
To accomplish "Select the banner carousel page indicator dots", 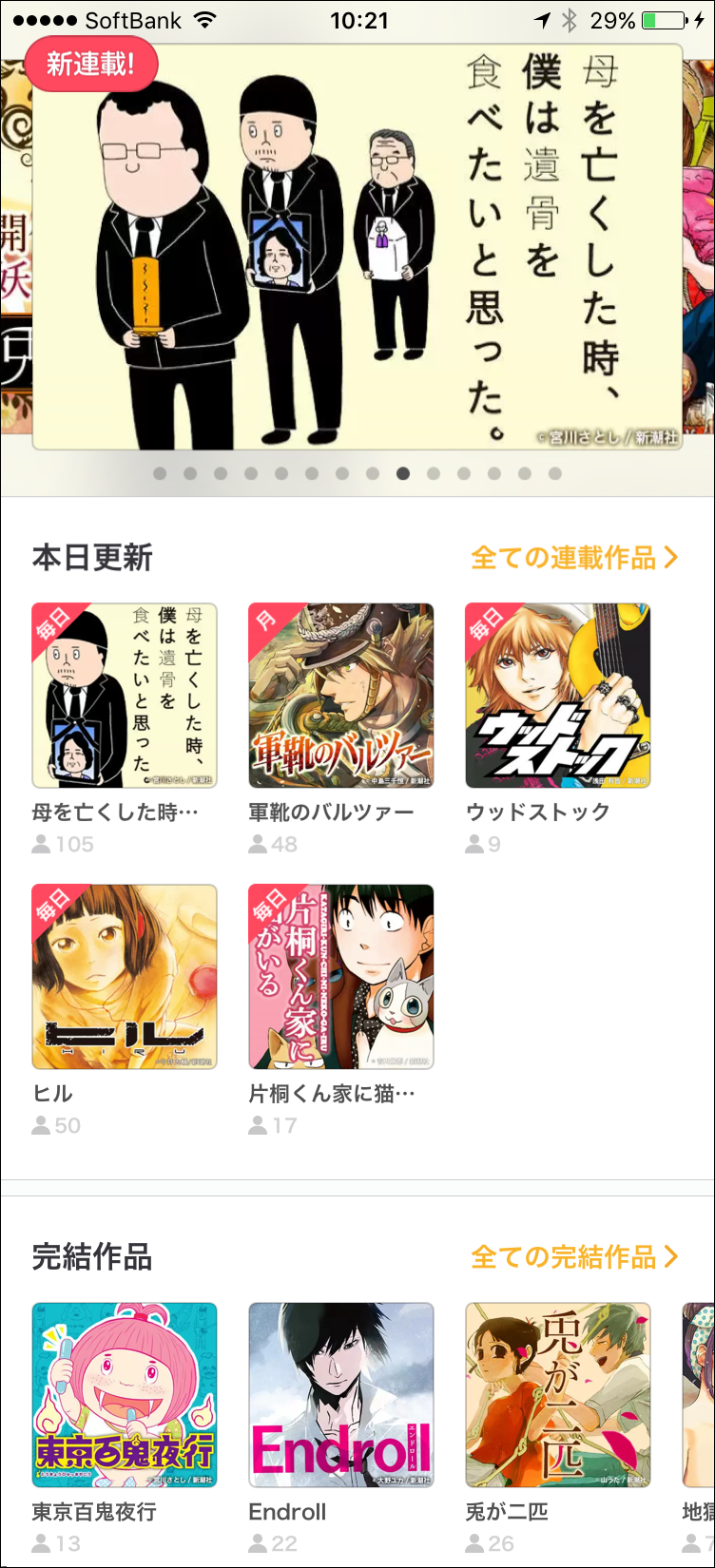I will coord(357,473).
